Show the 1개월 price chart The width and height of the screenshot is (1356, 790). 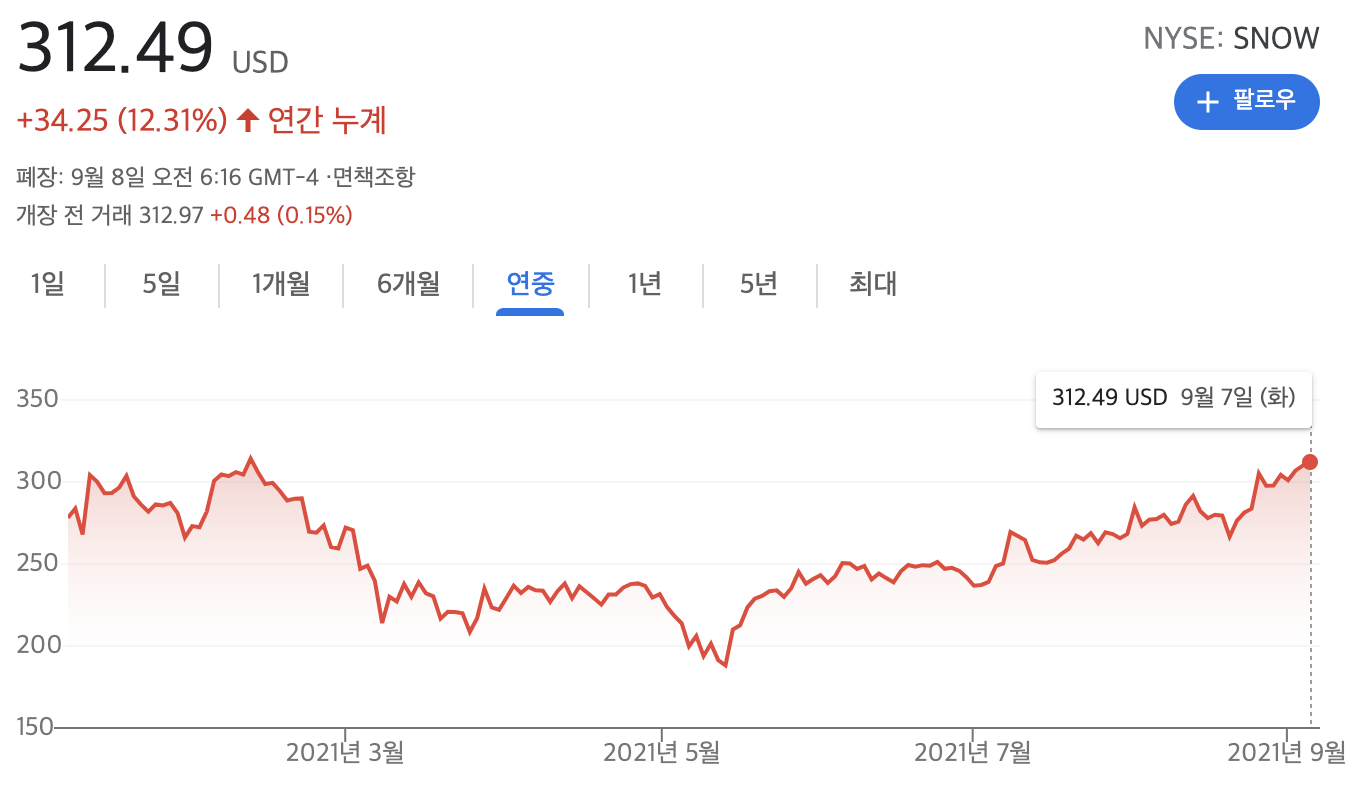tap(280, 284)
